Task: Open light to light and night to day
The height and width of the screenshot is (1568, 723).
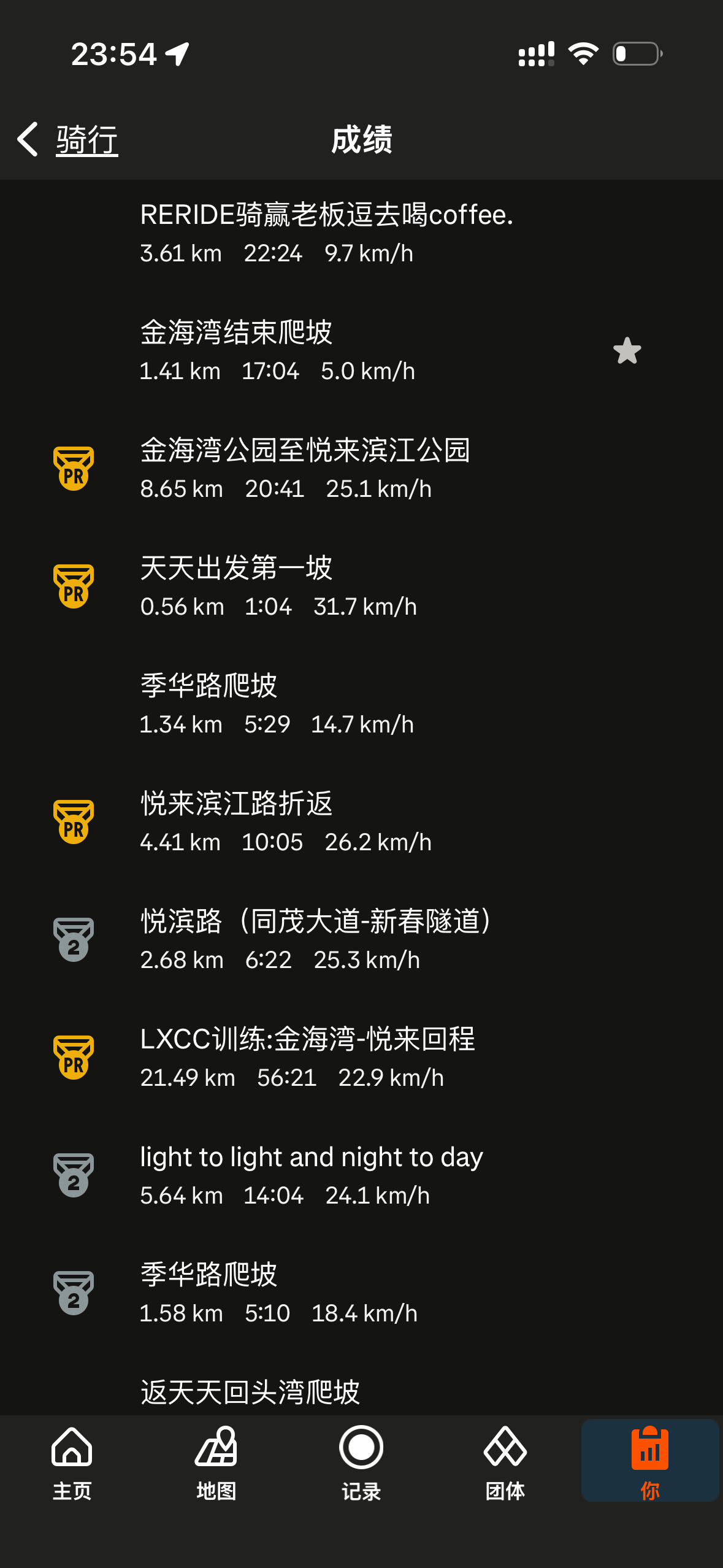Action: point(312,1175)
